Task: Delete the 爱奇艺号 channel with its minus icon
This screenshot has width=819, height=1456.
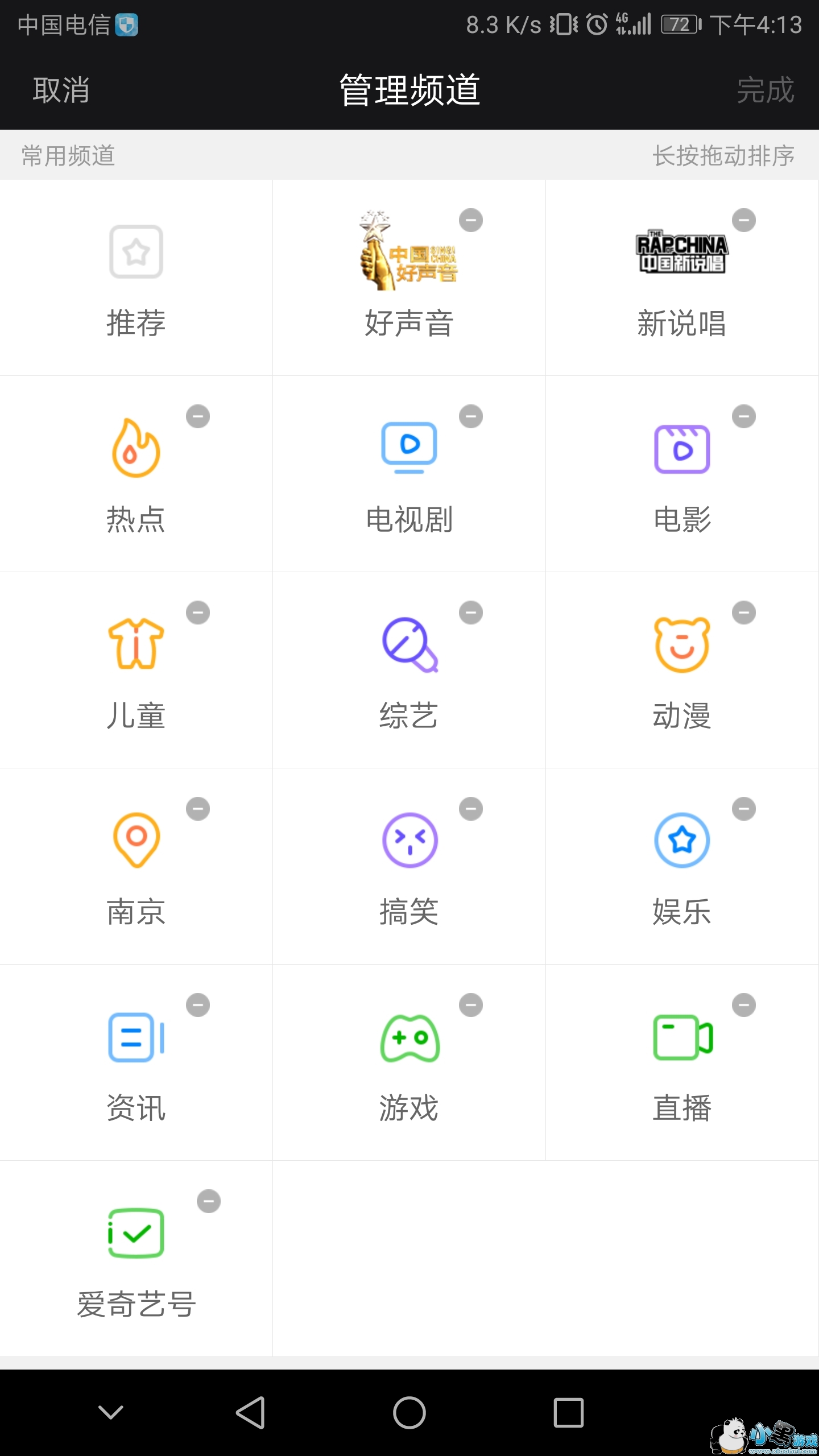Action: [x=209, y=1201]
